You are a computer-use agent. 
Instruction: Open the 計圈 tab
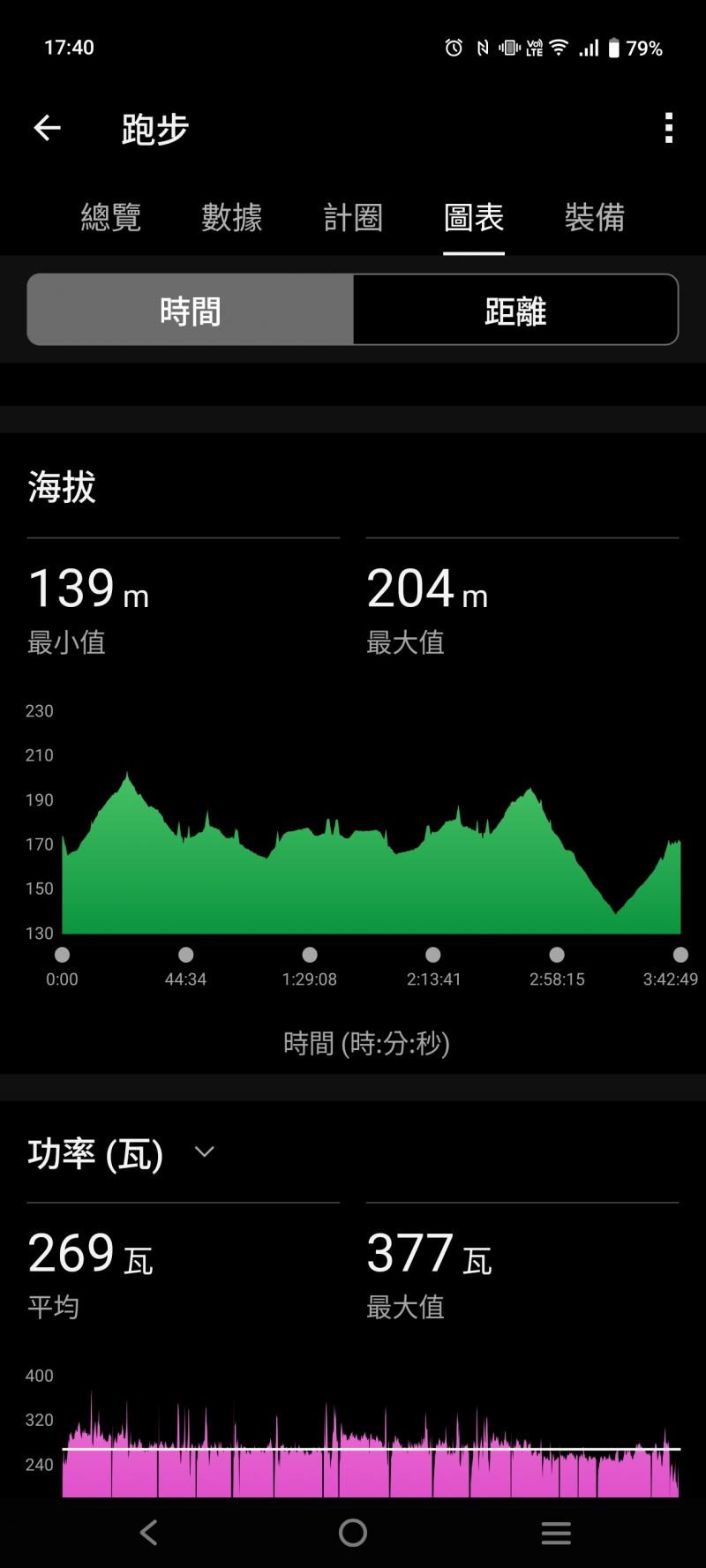[x=353, y=217]
